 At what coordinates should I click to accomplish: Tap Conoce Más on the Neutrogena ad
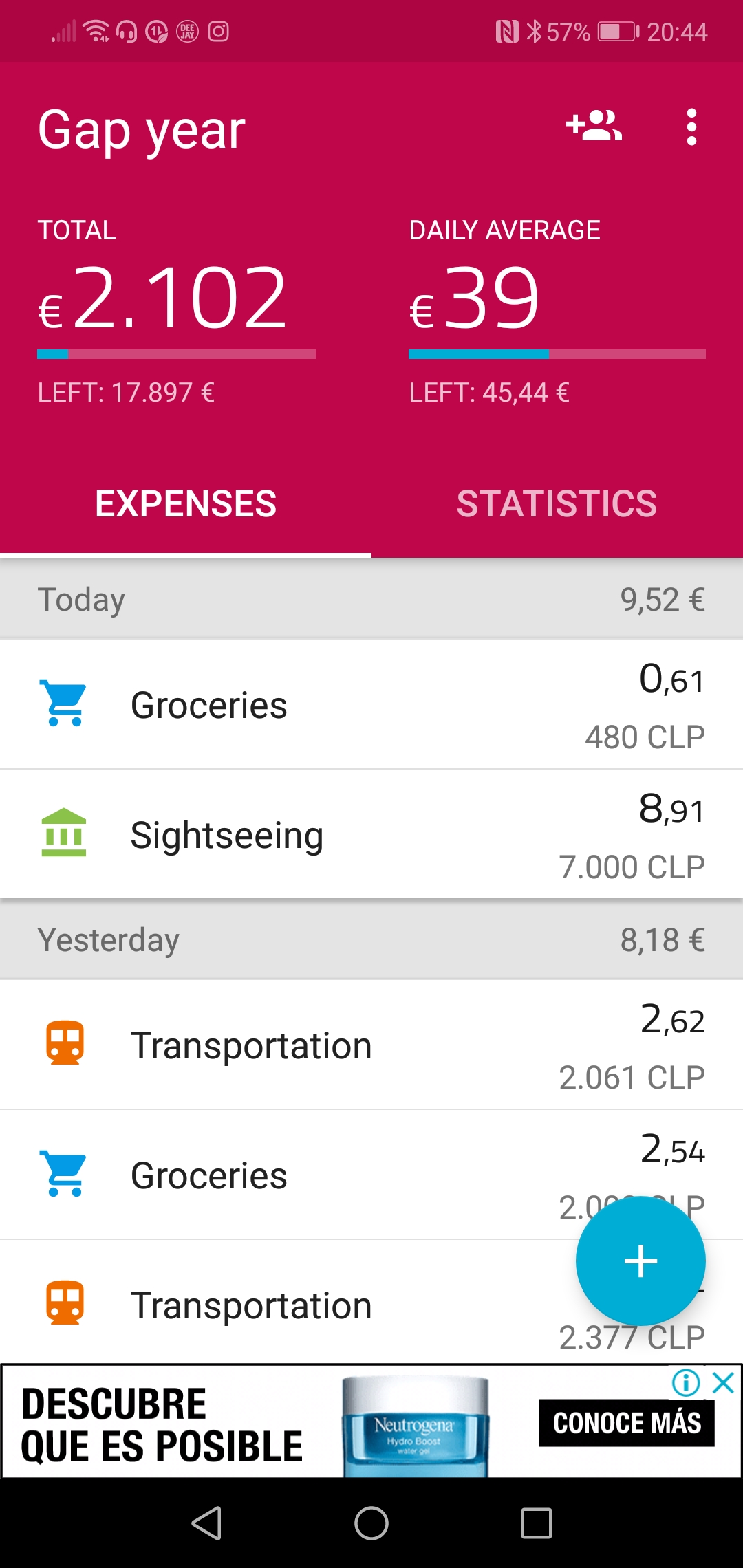pos(627,1423)
